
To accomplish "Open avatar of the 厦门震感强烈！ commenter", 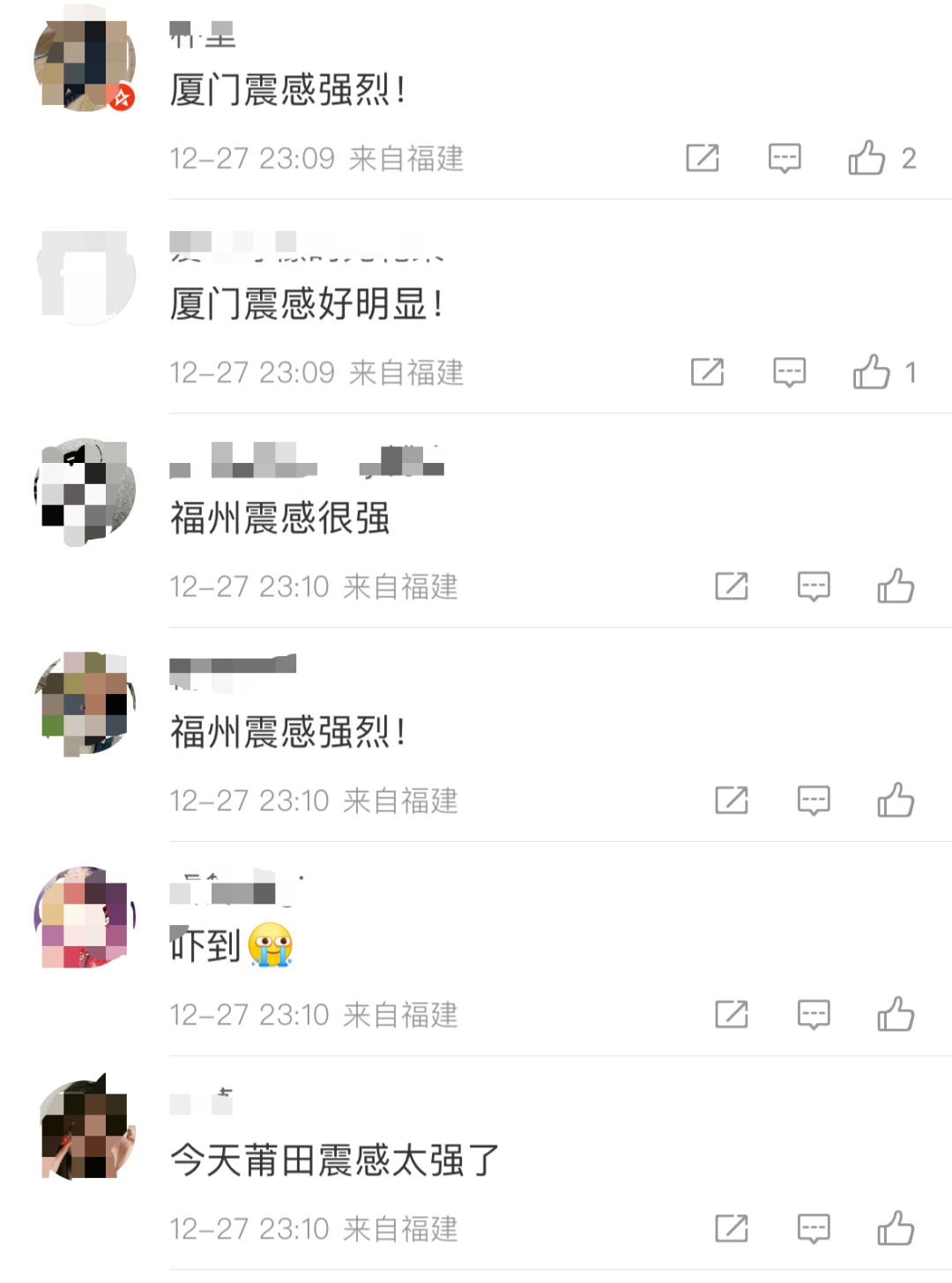I will [85, 60].
